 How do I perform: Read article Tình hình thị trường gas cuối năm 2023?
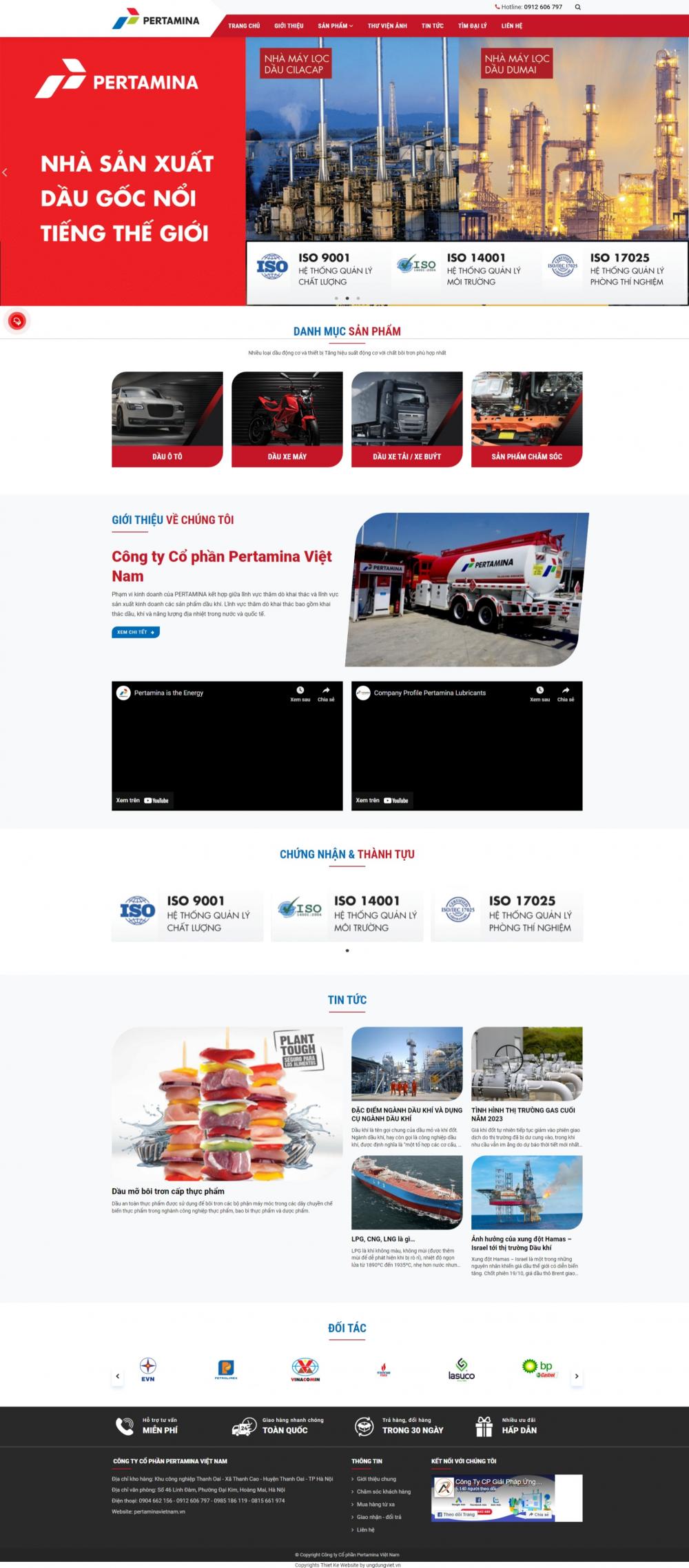click(523, 1114)
